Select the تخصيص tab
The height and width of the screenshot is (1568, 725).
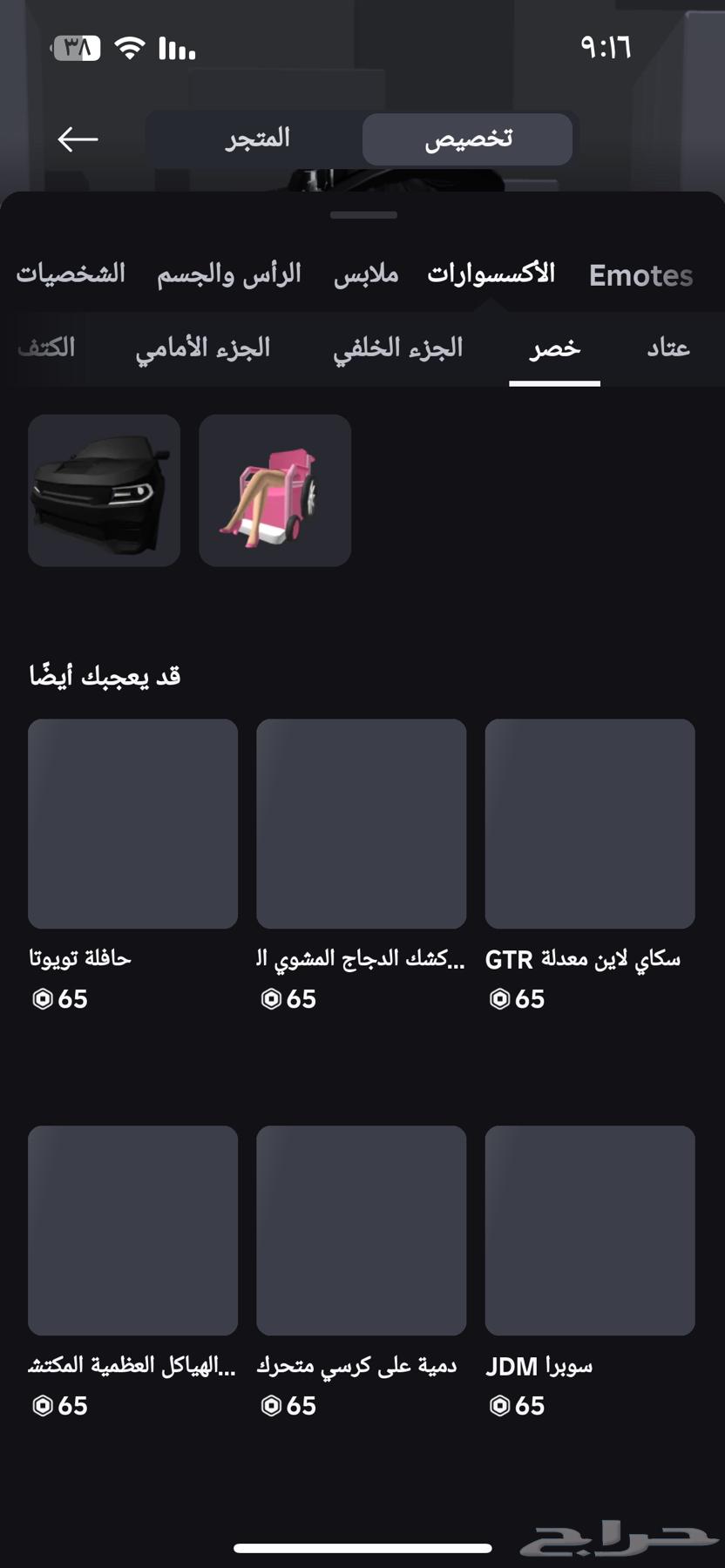coord(467,139)
